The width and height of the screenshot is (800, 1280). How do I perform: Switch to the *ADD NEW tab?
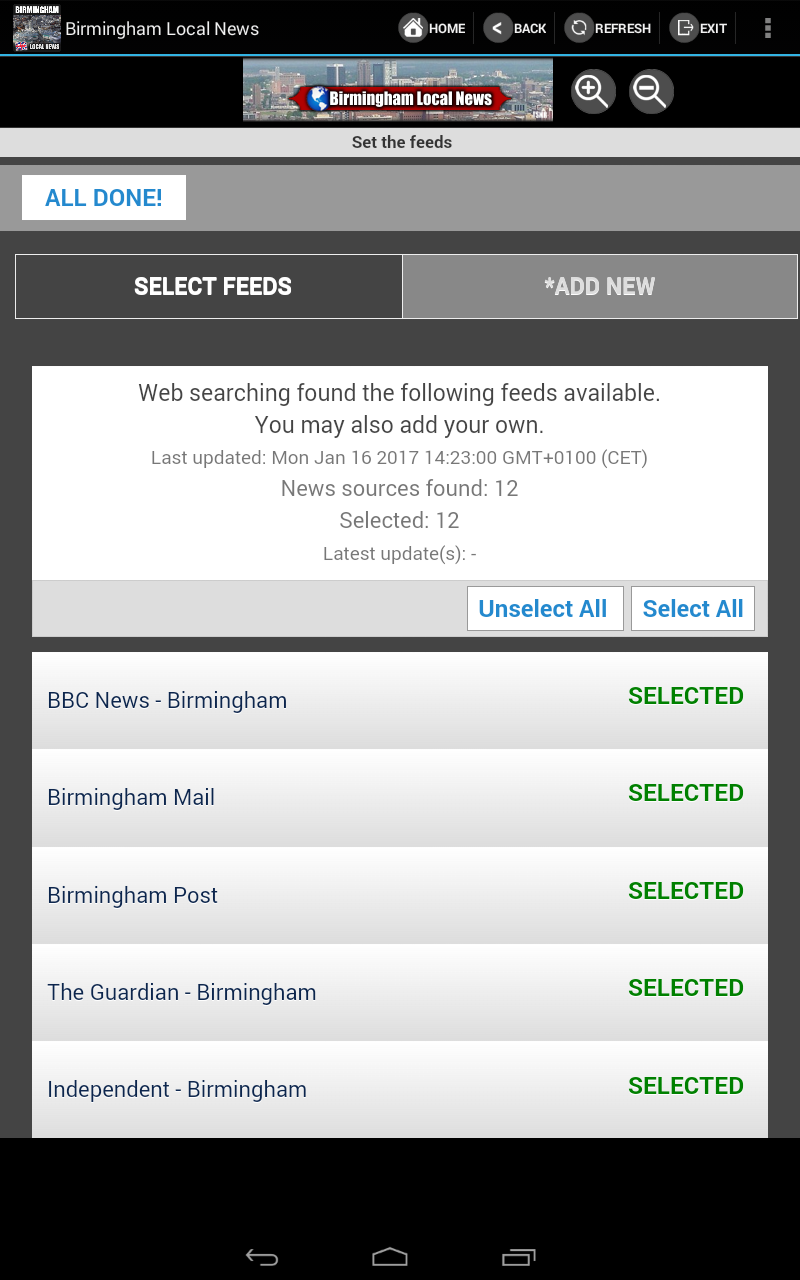[x=600, y=286]
